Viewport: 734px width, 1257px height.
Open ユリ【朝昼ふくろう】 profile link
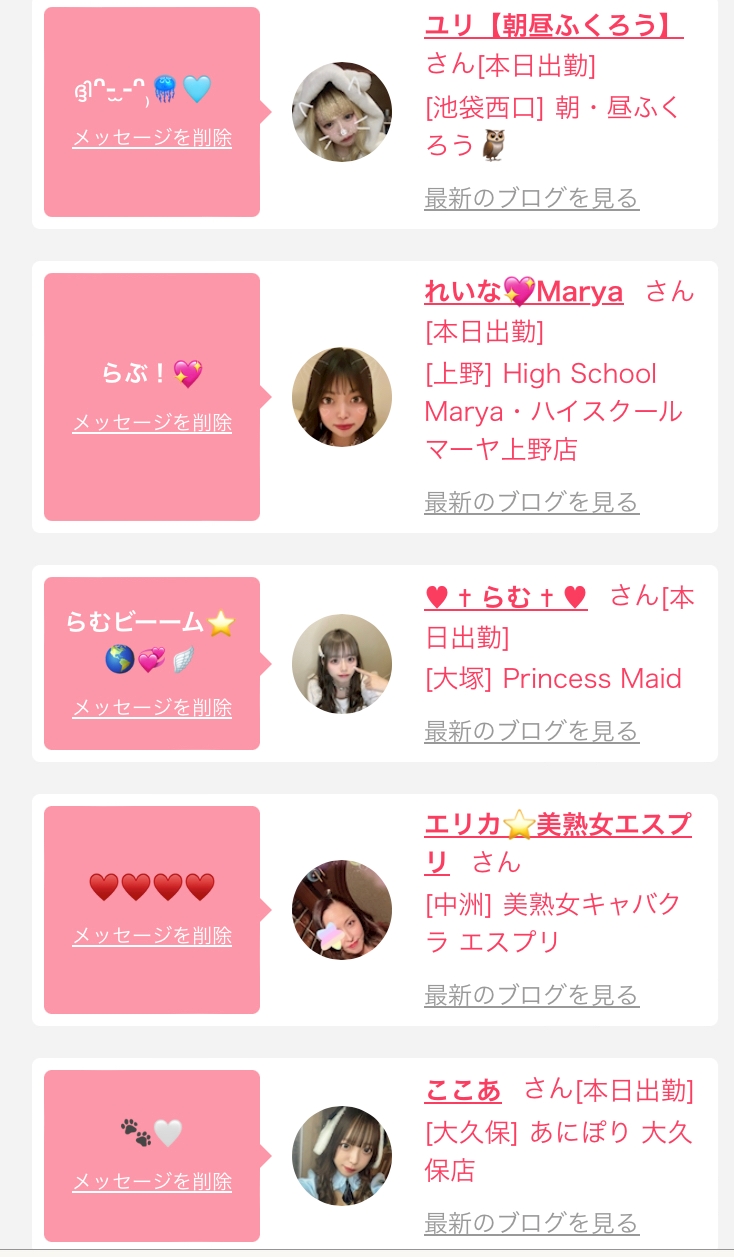tap(553, 25)
